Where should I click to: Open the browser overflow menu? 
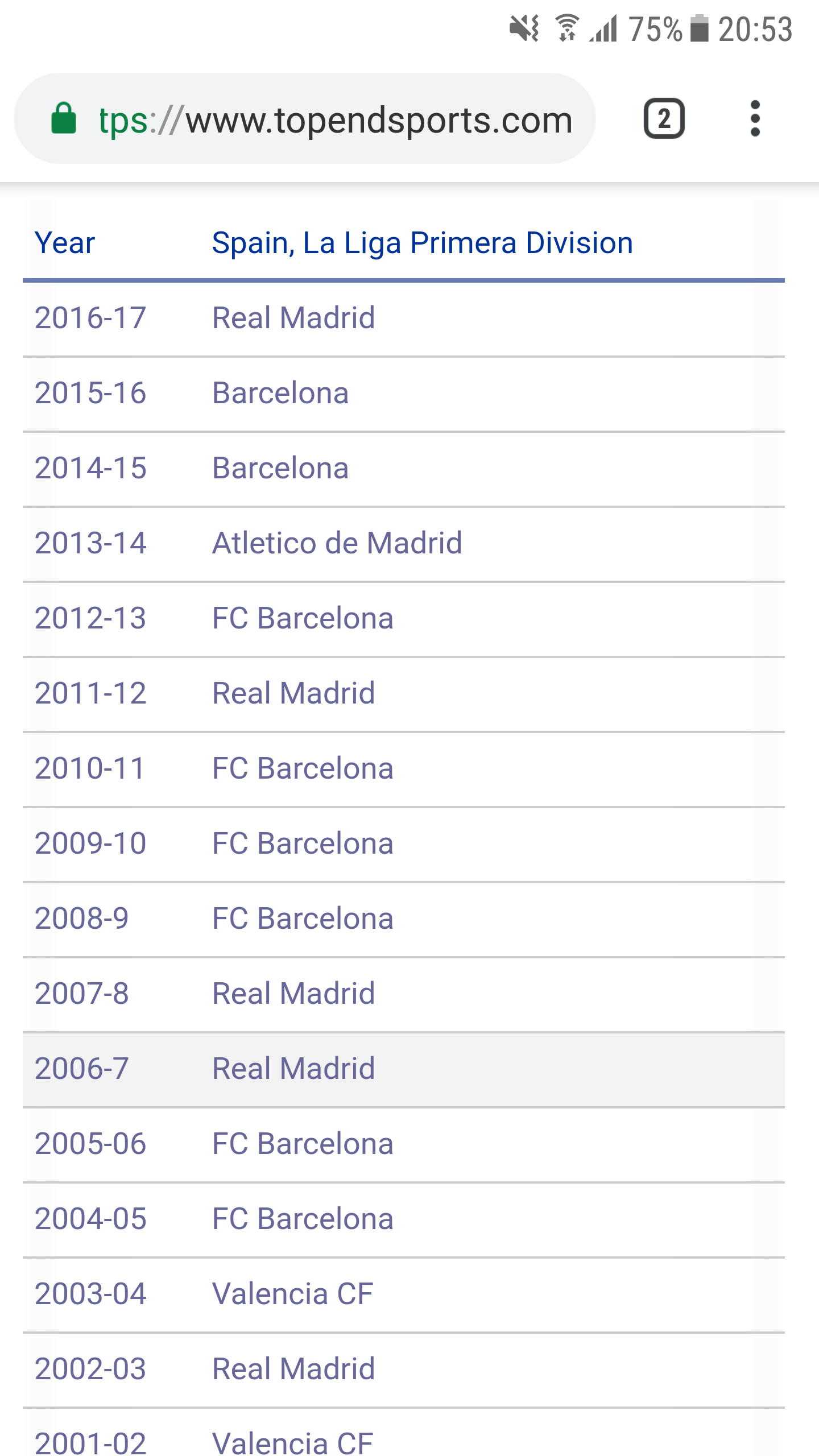click(755, 119)
